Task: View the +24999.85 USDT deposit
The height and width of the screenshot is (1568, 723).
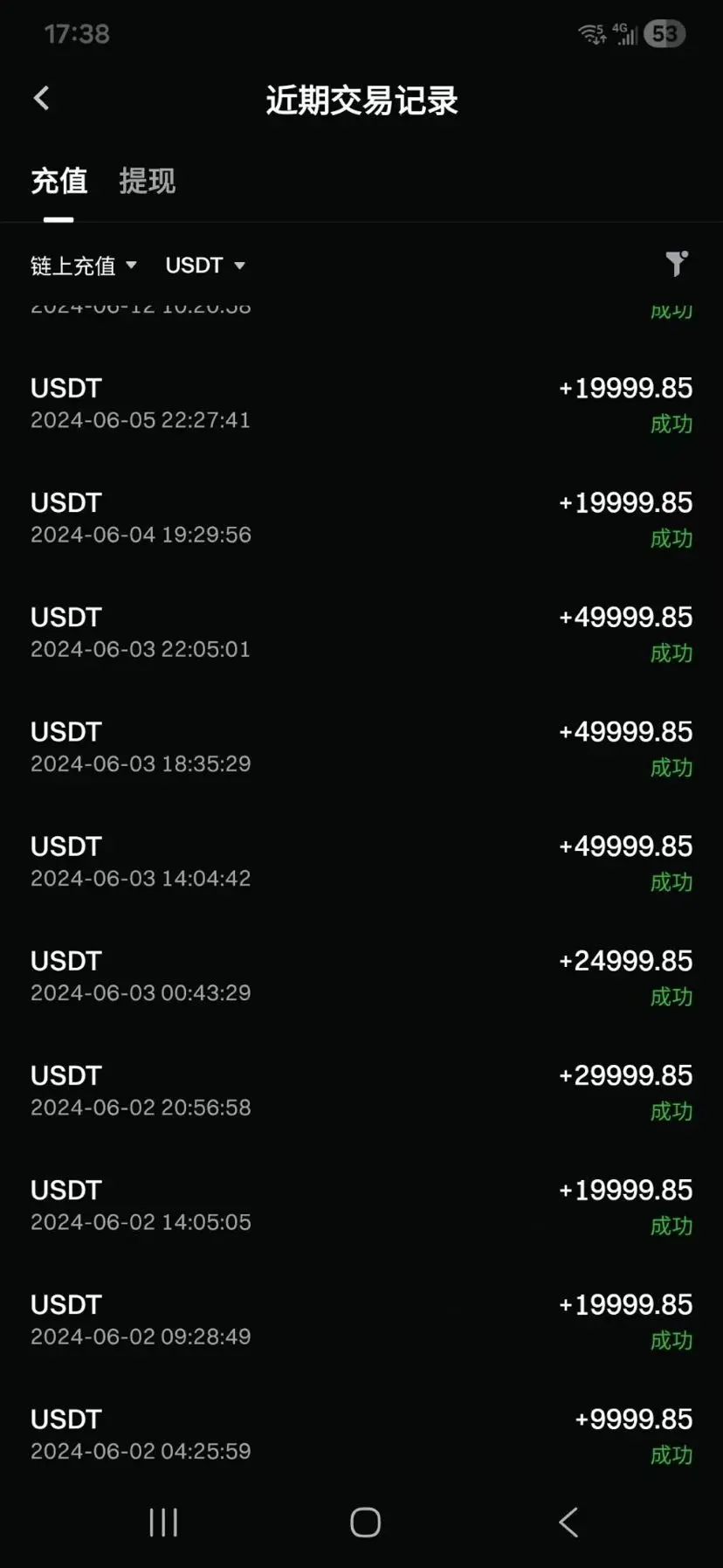Action: (361, 976)
